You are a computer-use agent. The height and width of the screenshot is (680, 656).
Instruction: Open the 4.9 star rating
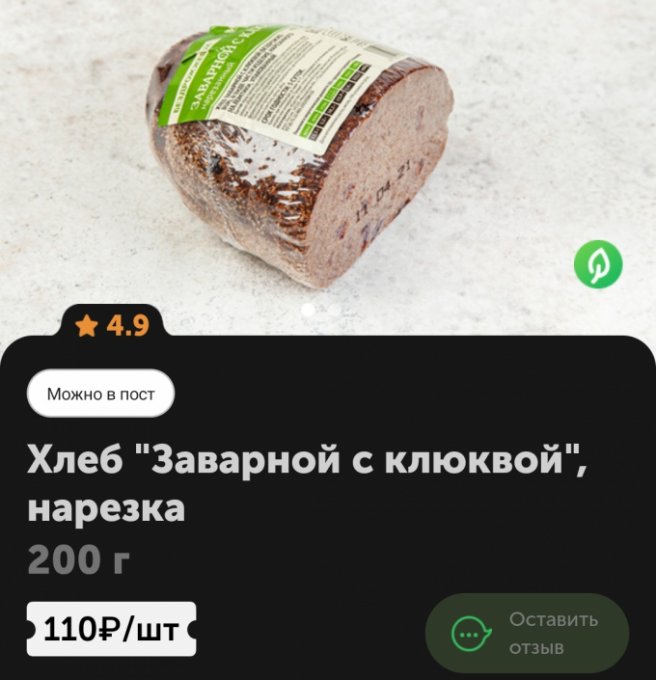click(111, 325)
